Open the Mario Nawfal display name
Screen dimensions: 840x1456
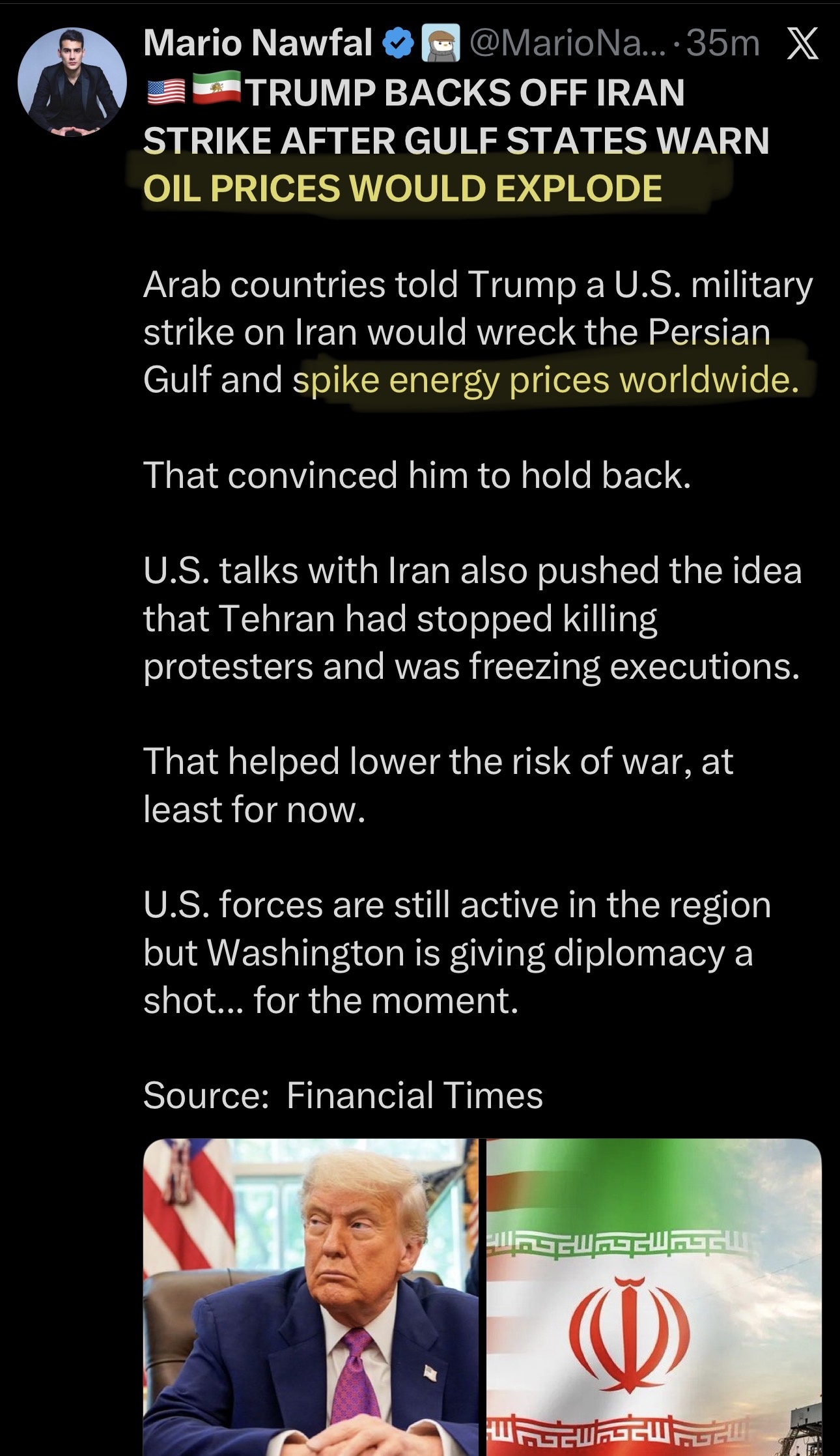258,43
